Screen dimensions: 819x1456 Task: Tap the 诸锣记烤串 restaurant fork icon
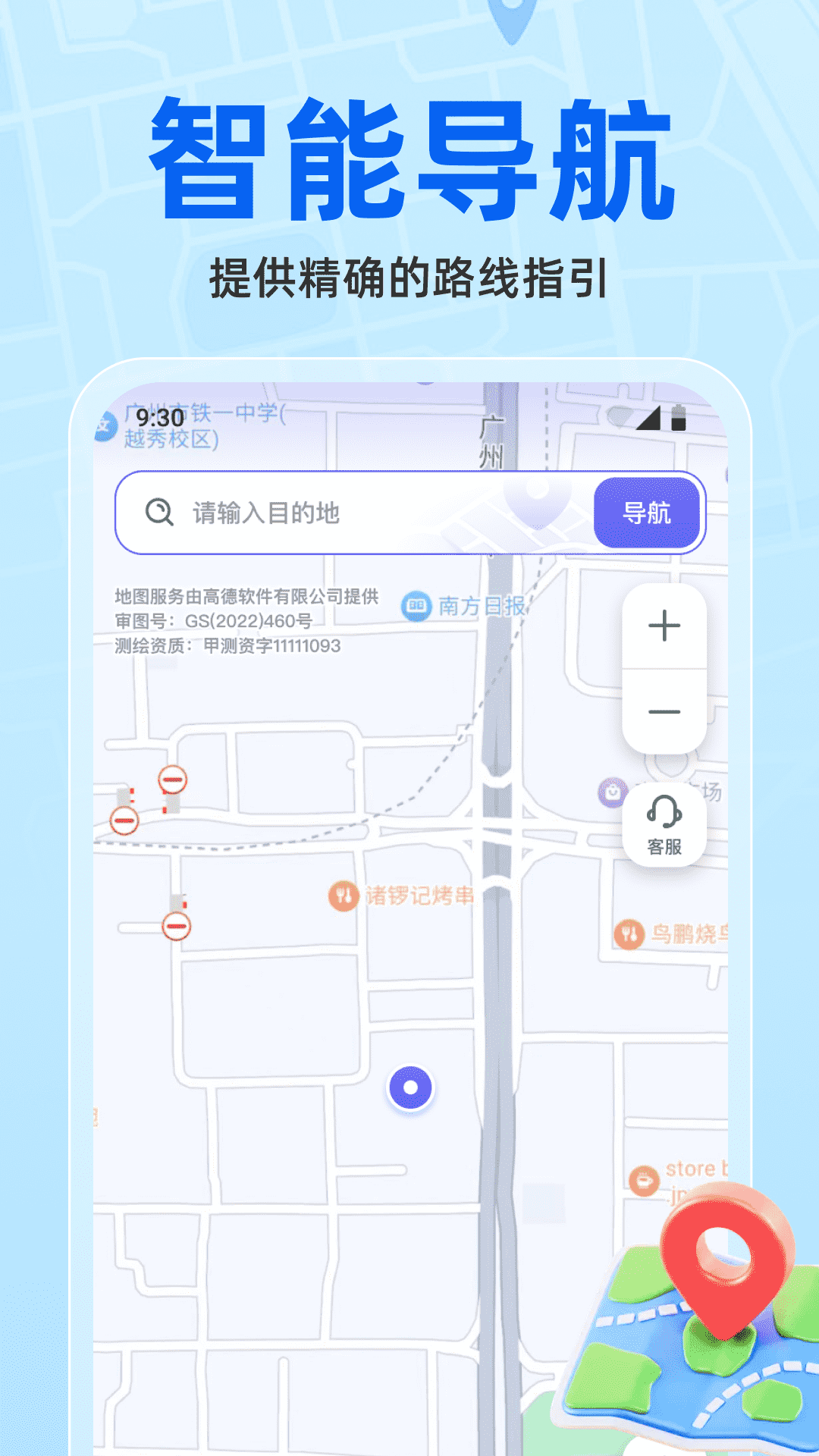coord(343,896)
